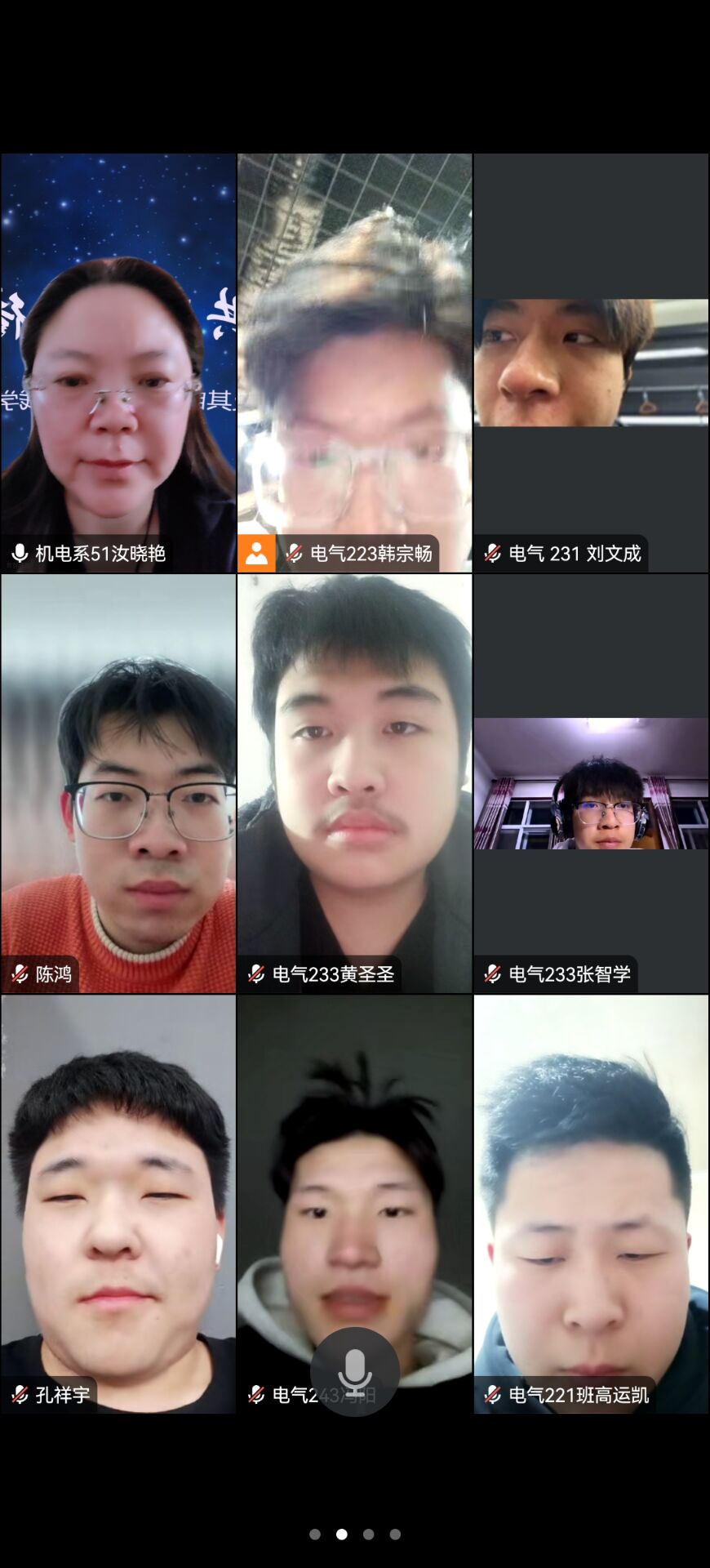
Task: Open video tile of 机电系51汝晓艳
Action: click(118, 363)
